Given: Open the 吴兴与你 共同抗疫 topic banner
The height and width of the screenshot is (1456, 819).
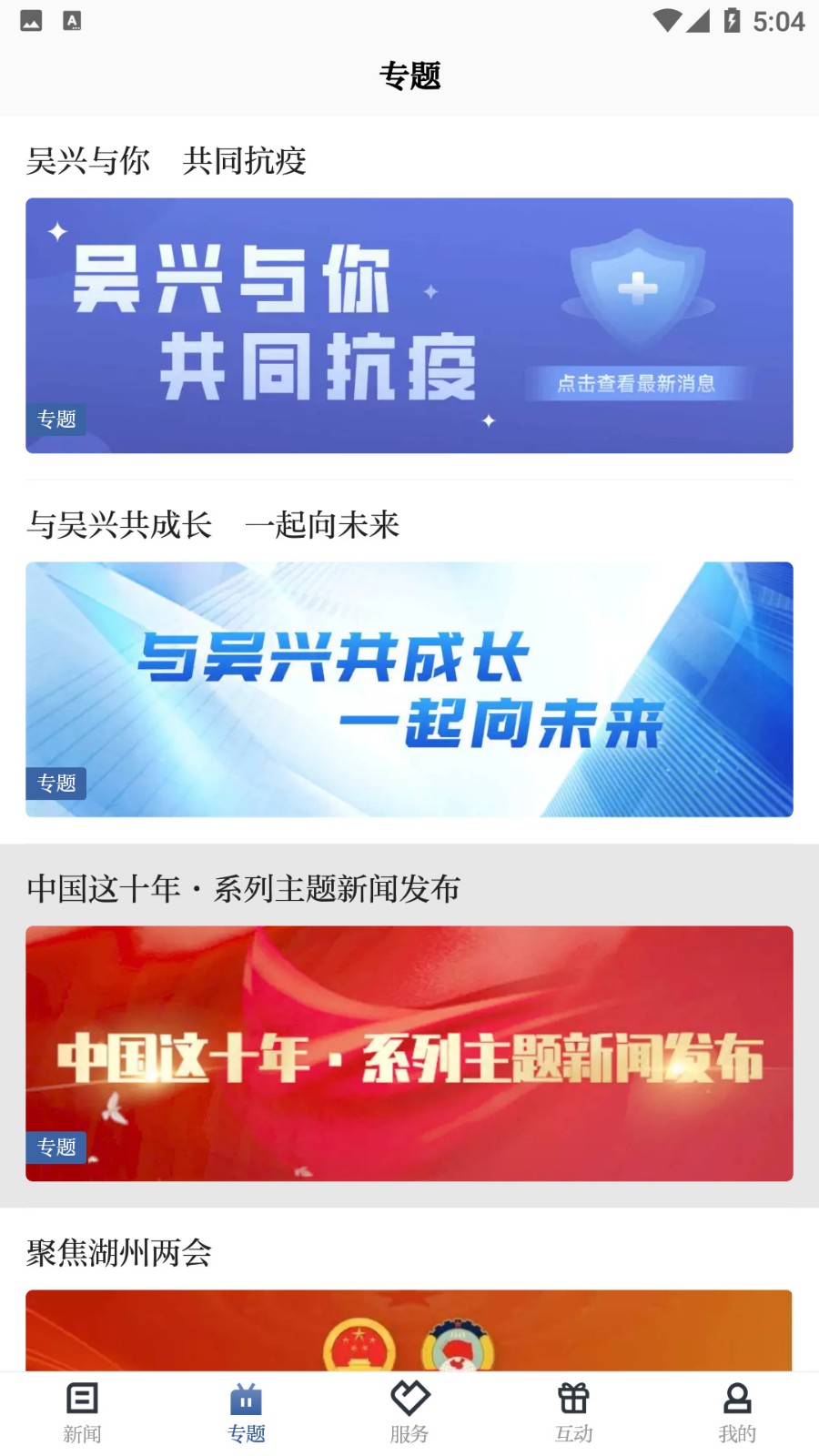Looking at the screenshot, I should [409, 325].
